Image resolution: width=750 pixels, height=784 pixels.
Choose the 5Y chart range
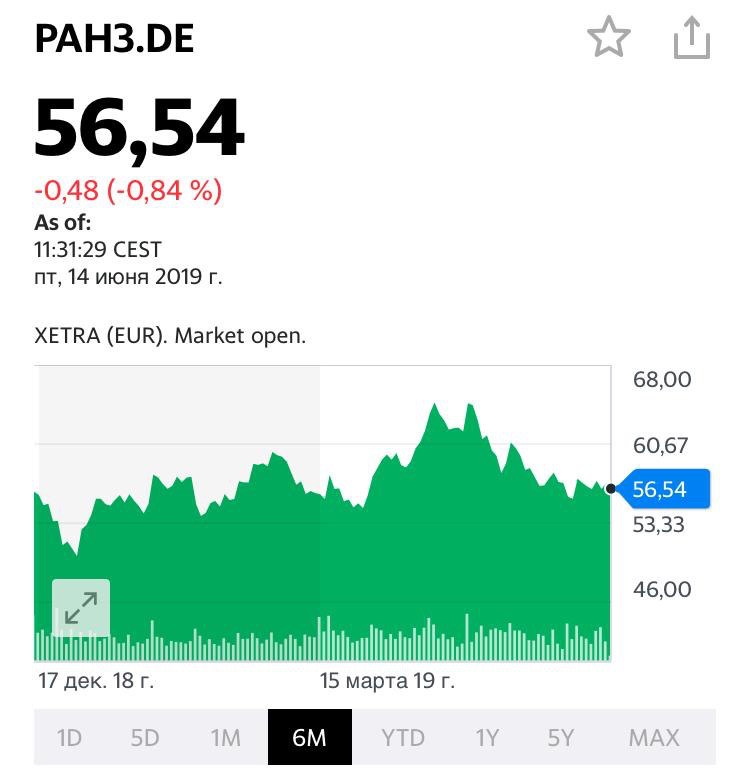tap(561, 738)
